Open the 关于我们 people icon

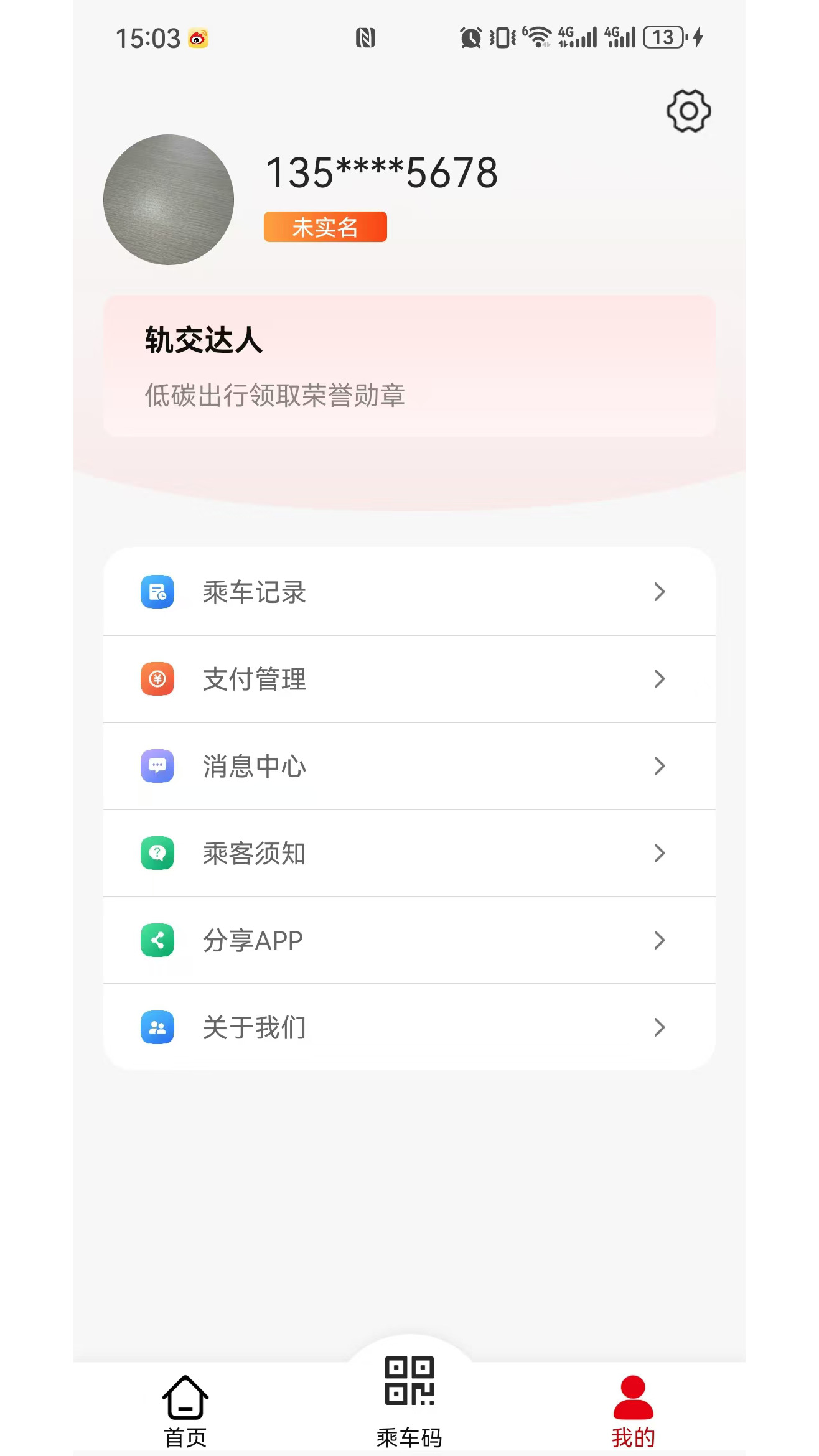pos(158,1028)
